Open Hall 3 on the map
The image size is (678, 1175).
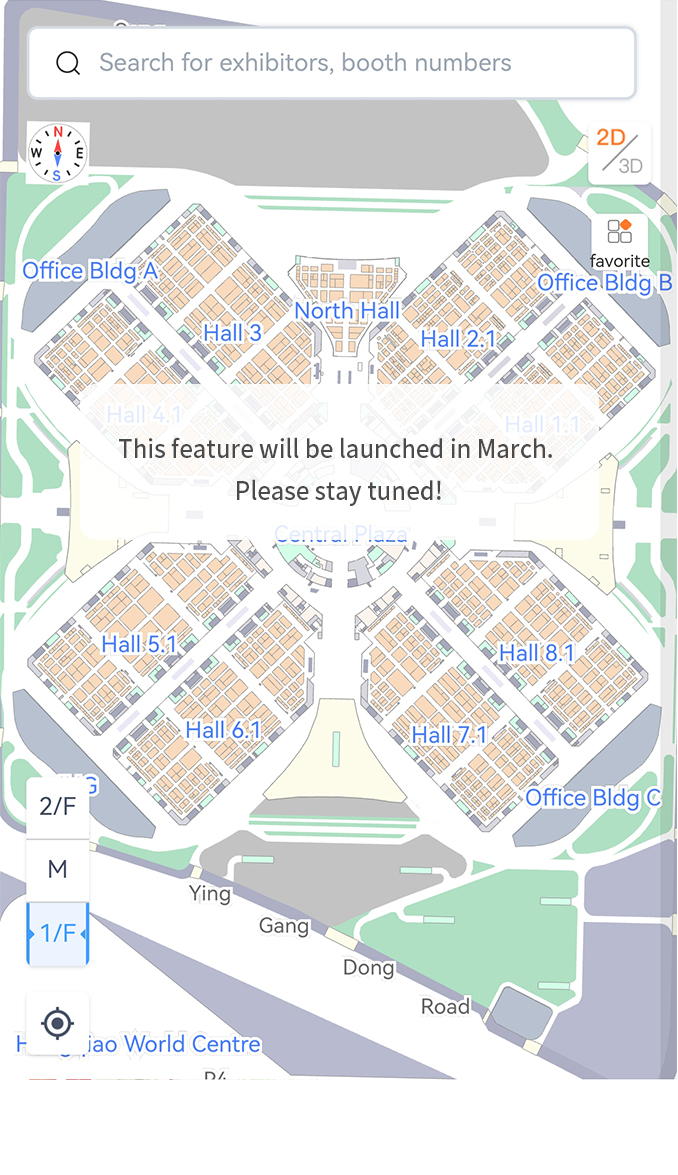[x=232, y=333]
